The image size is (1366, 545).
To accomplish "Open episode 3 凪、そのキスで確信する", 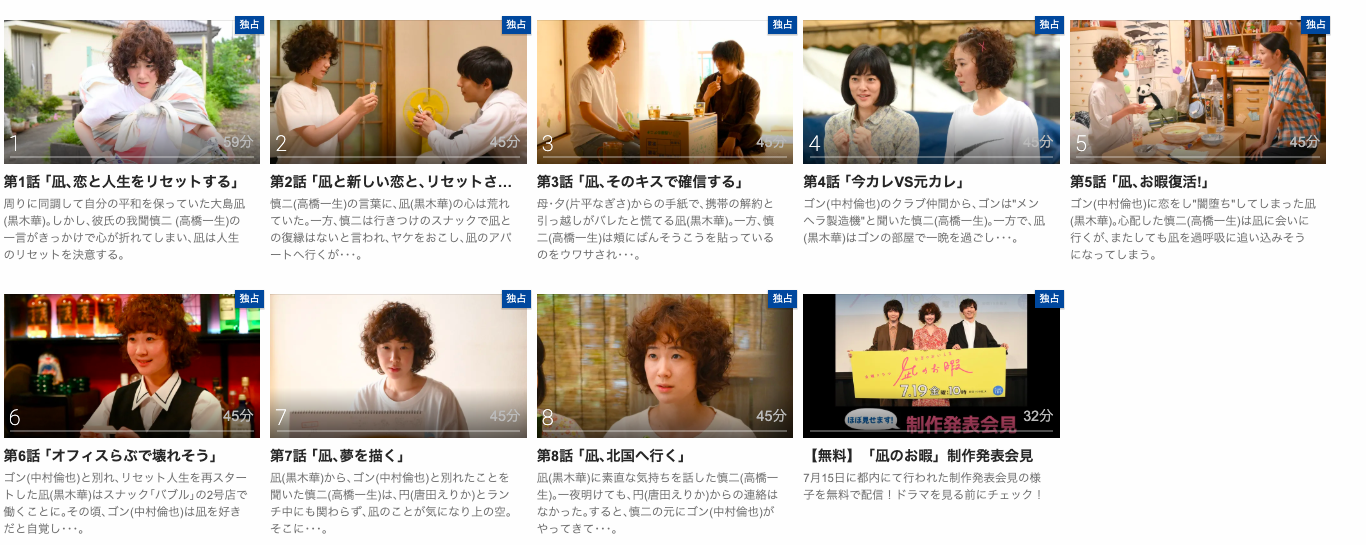I will point(665,91).
